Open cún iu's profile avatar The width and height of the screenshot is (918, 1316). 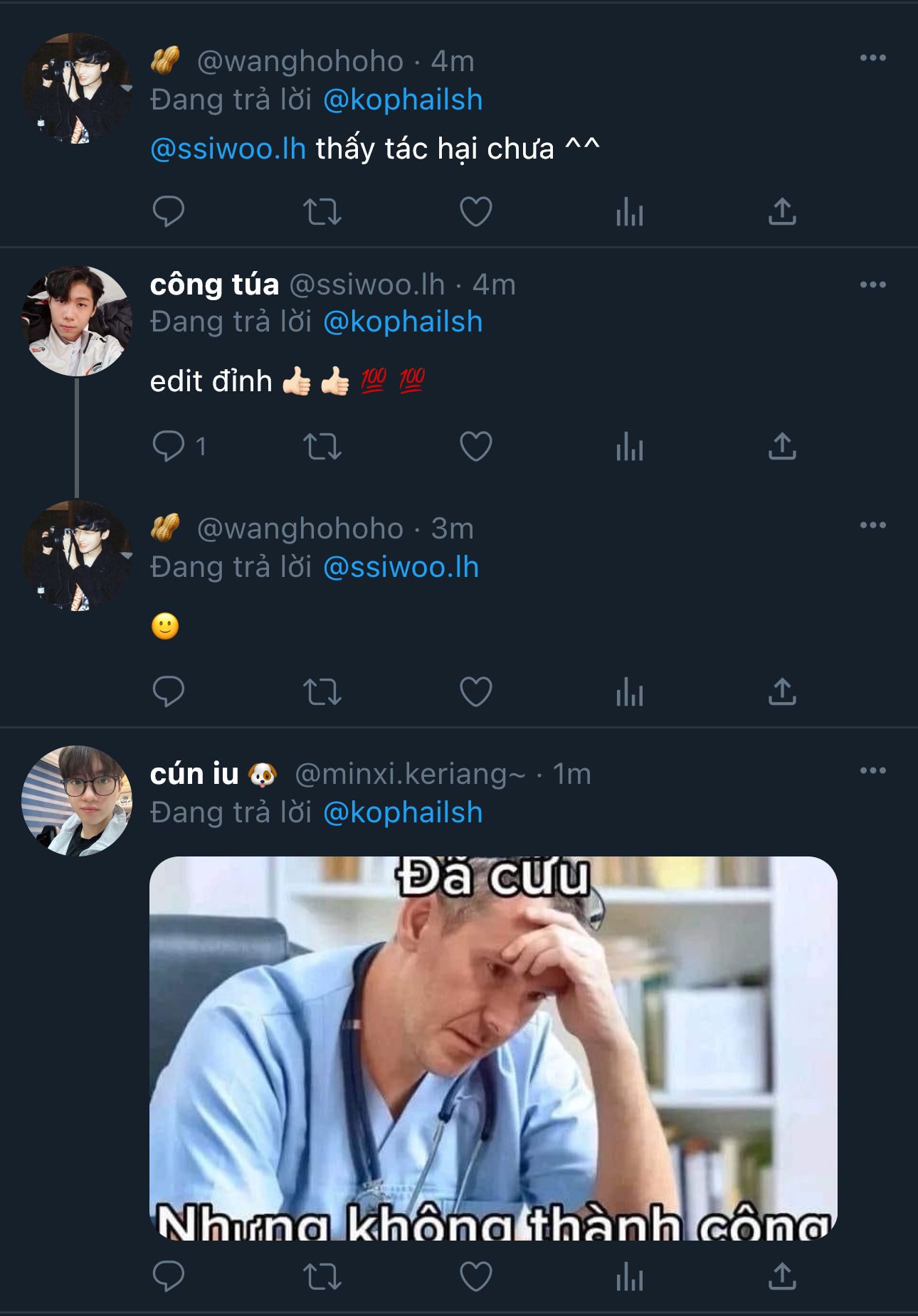pyautogui.click(x=77, y=801)
